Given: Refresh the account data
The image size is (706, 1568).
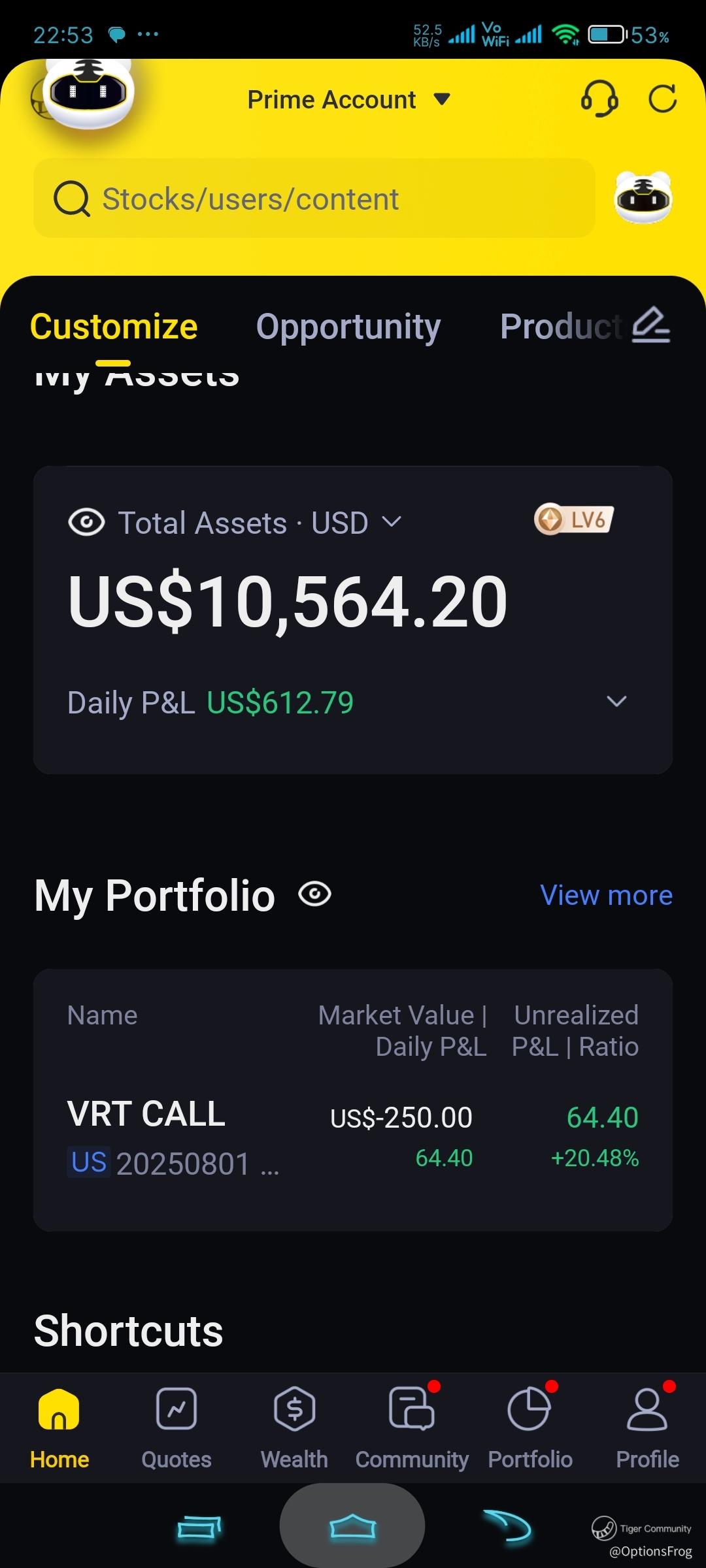Looking at the screenshot, I should 662,99.
